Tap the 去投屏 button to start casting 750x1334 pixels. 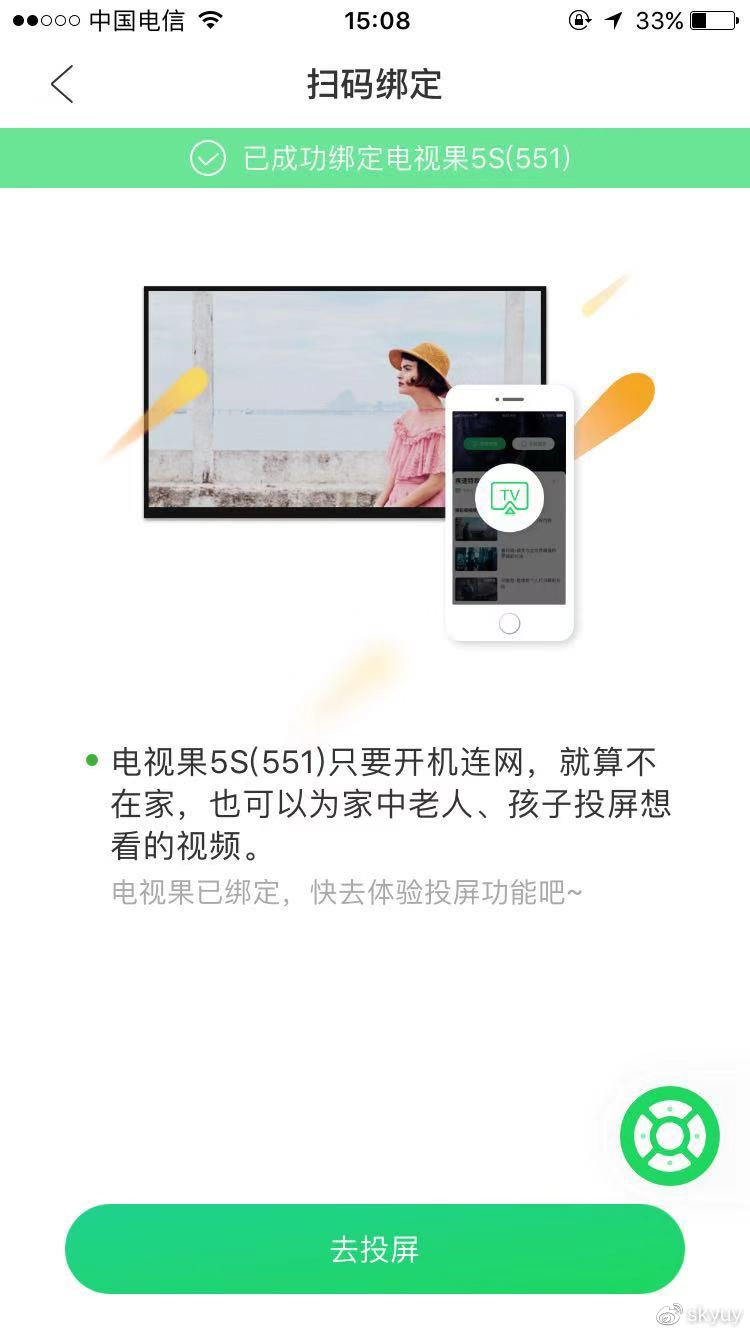pos(375,1248)
